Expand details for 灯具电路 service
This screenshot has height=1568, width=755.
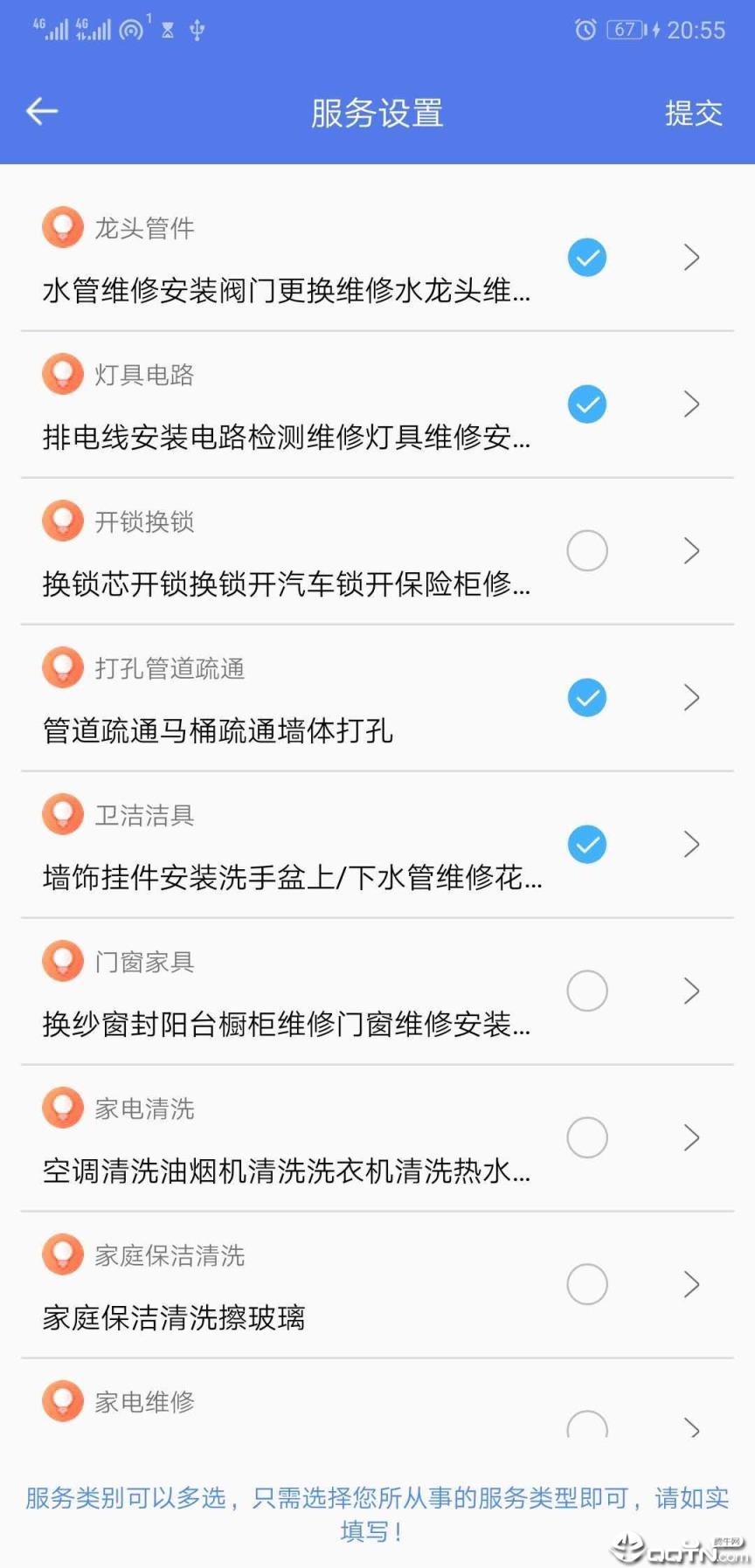coord(691,404)
